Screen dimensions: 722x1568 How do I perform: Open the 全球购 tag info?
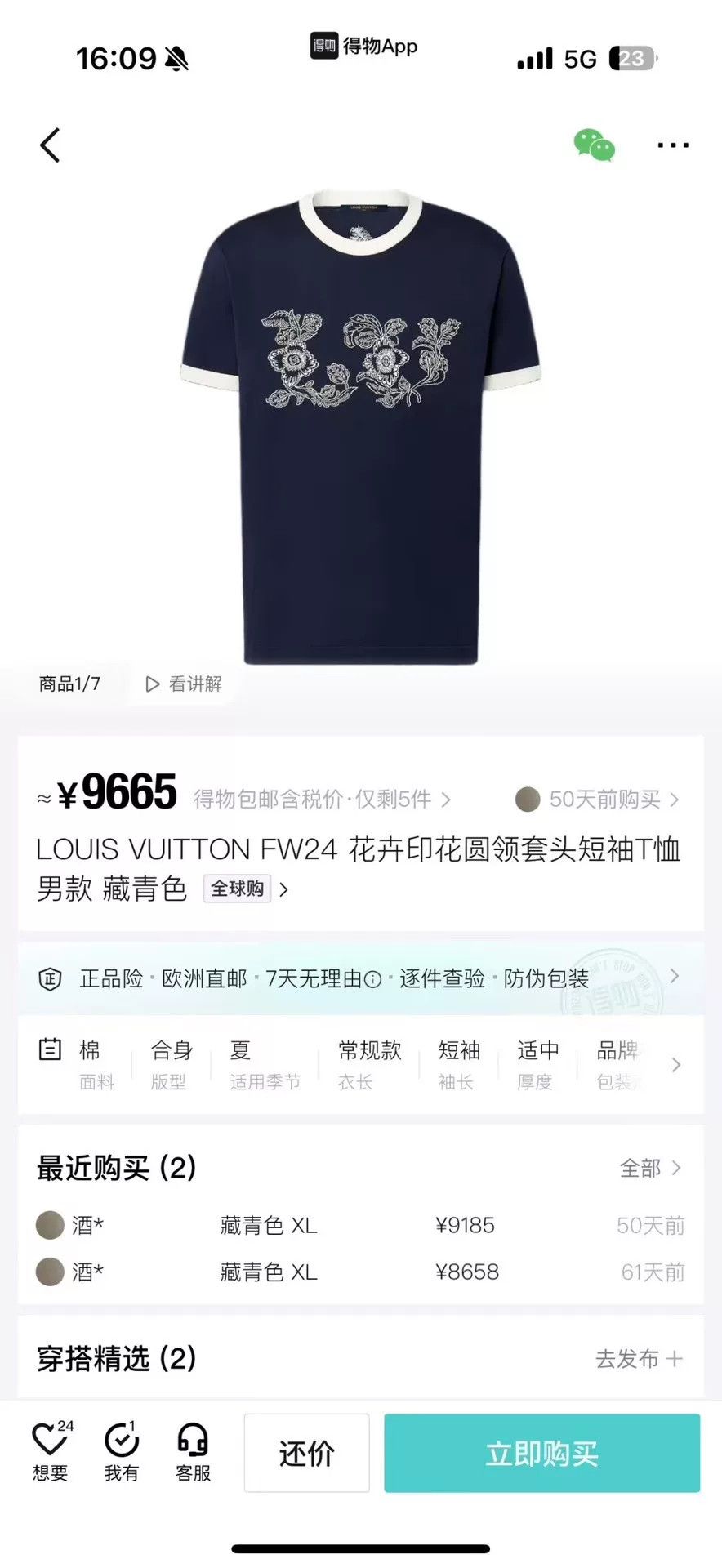[x=246, y=889]
